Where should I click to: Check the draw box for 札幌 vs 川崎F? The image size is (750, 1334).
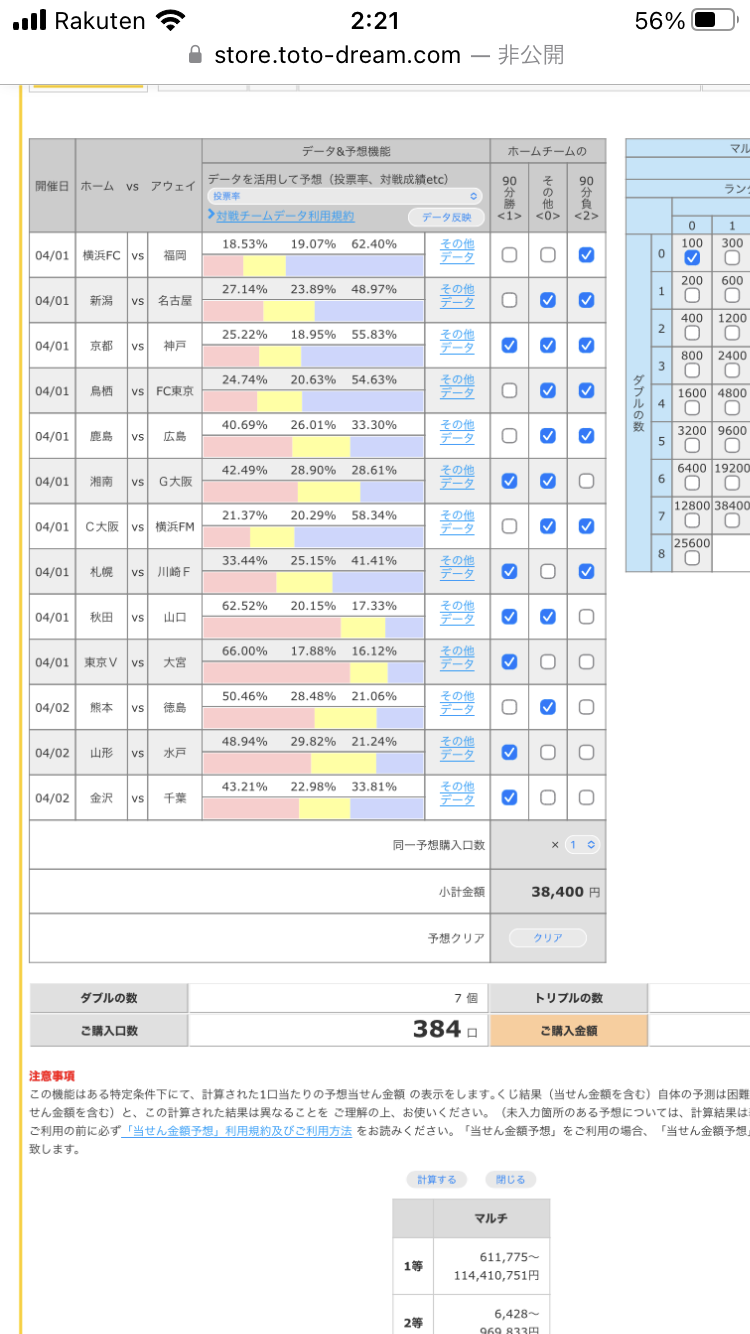point(548,572)
